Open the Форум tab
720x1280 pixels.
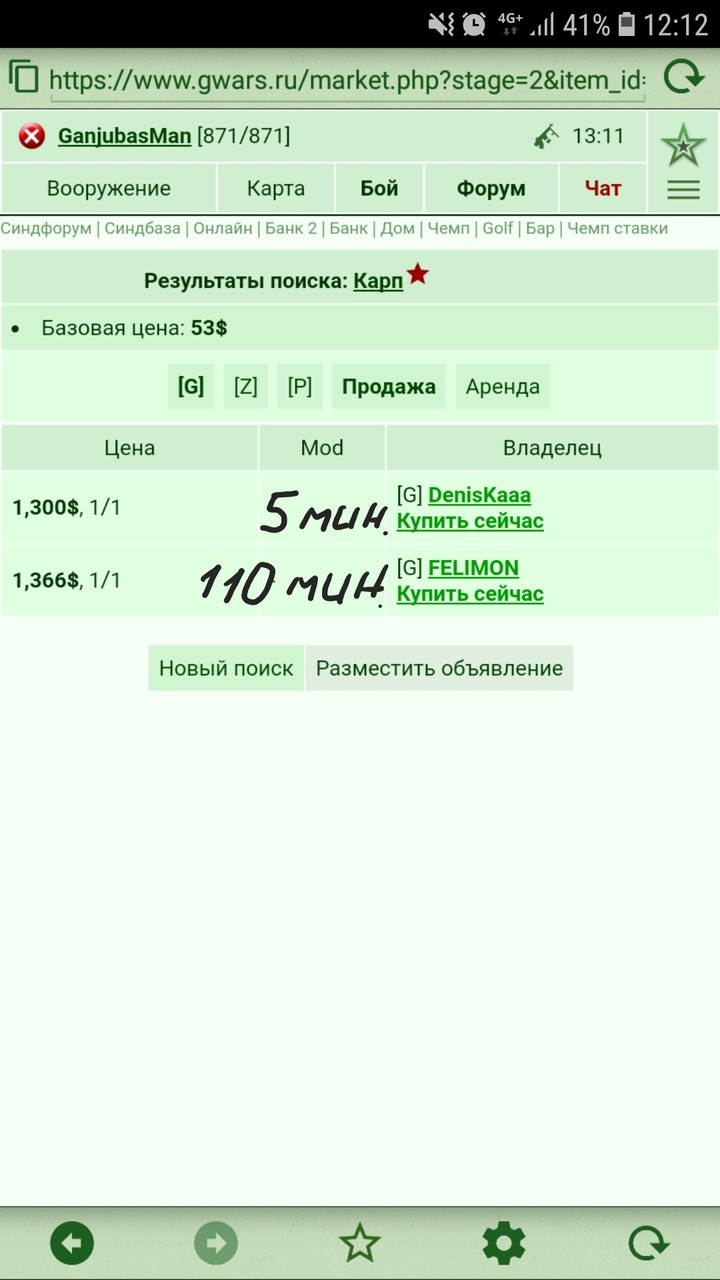coord(491,188)
